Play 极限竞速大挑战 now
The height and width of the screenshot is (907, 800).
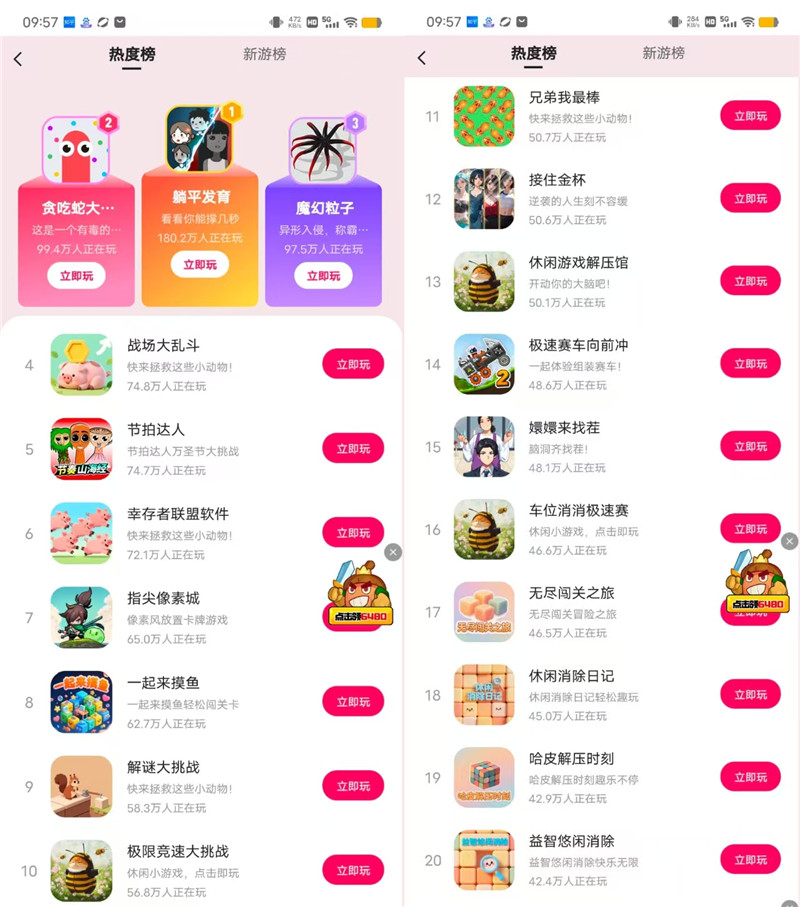coord(353,870)
